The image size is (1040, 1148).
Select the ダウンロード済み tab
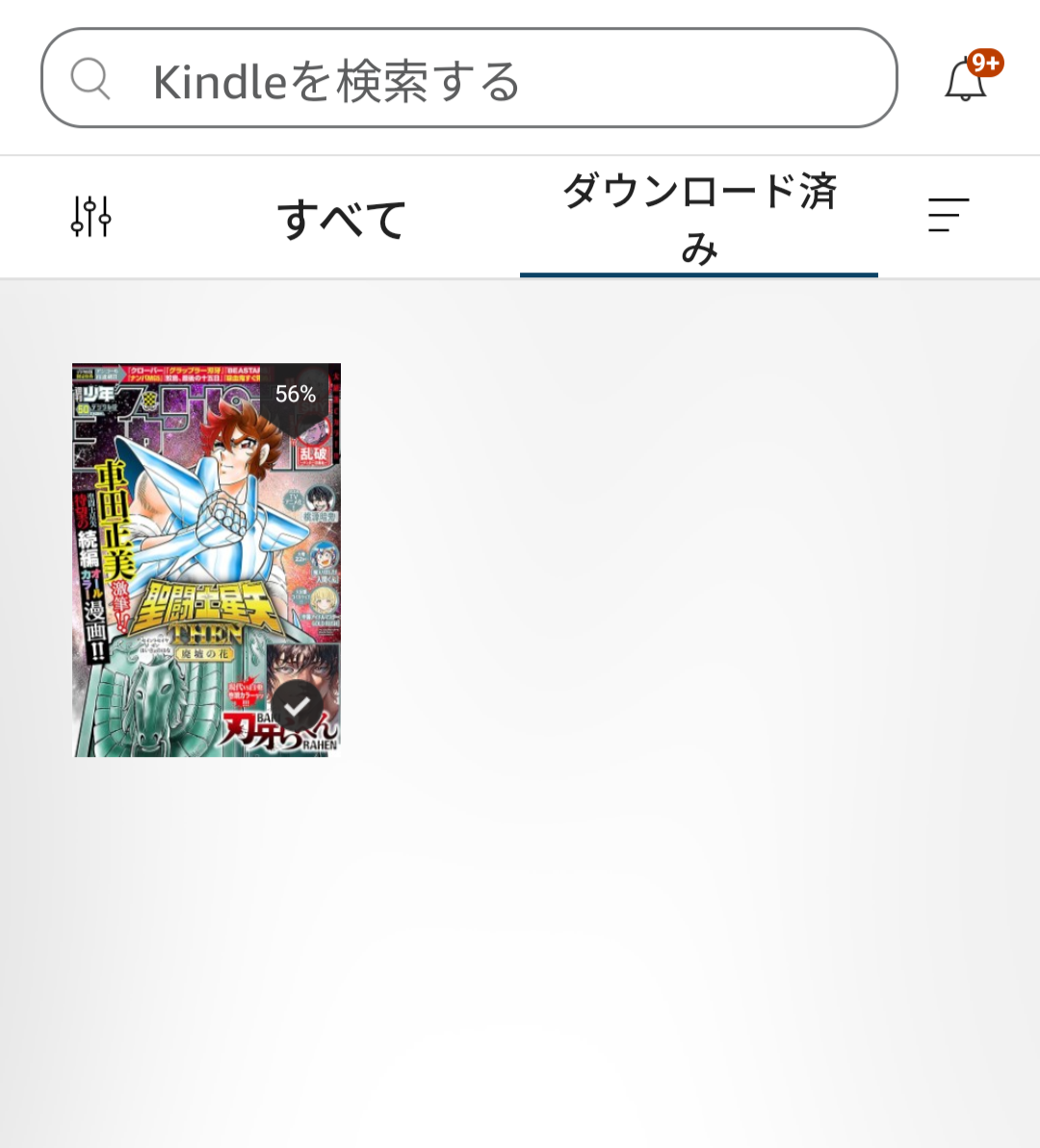(699, 219)
